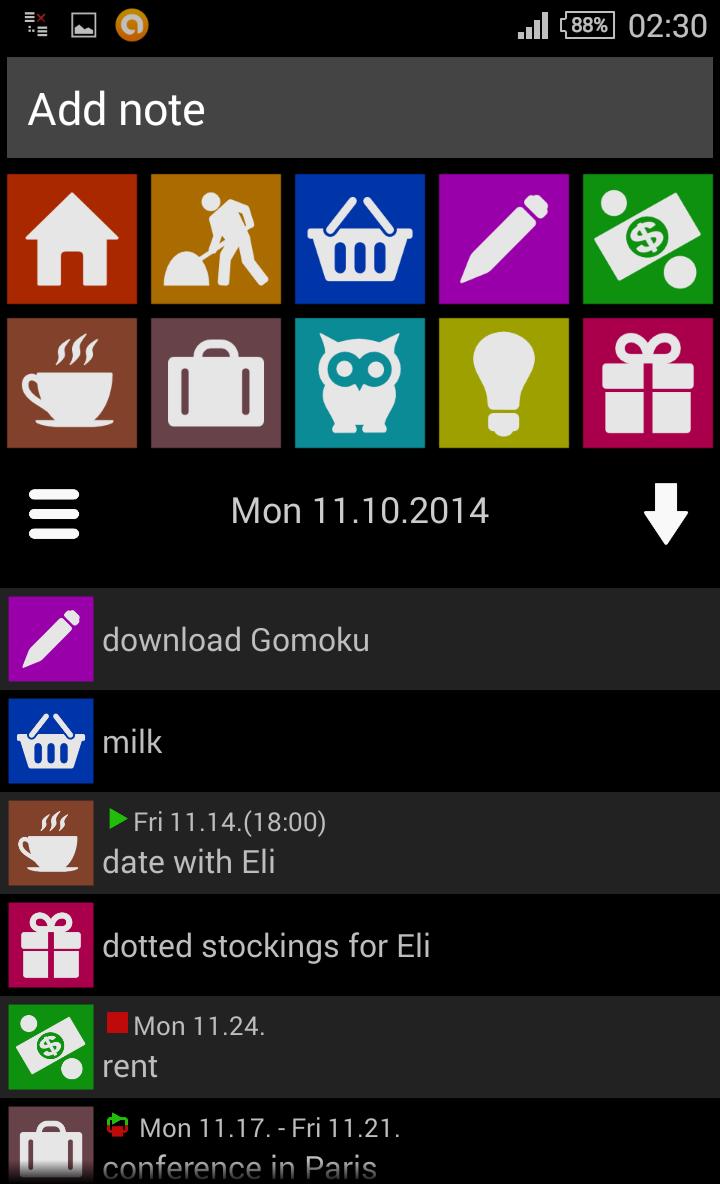Screen dimensions: 720x1184
Task: Pick the teal owl category tile
Action: pyautogui.click(x=360, y=383)
